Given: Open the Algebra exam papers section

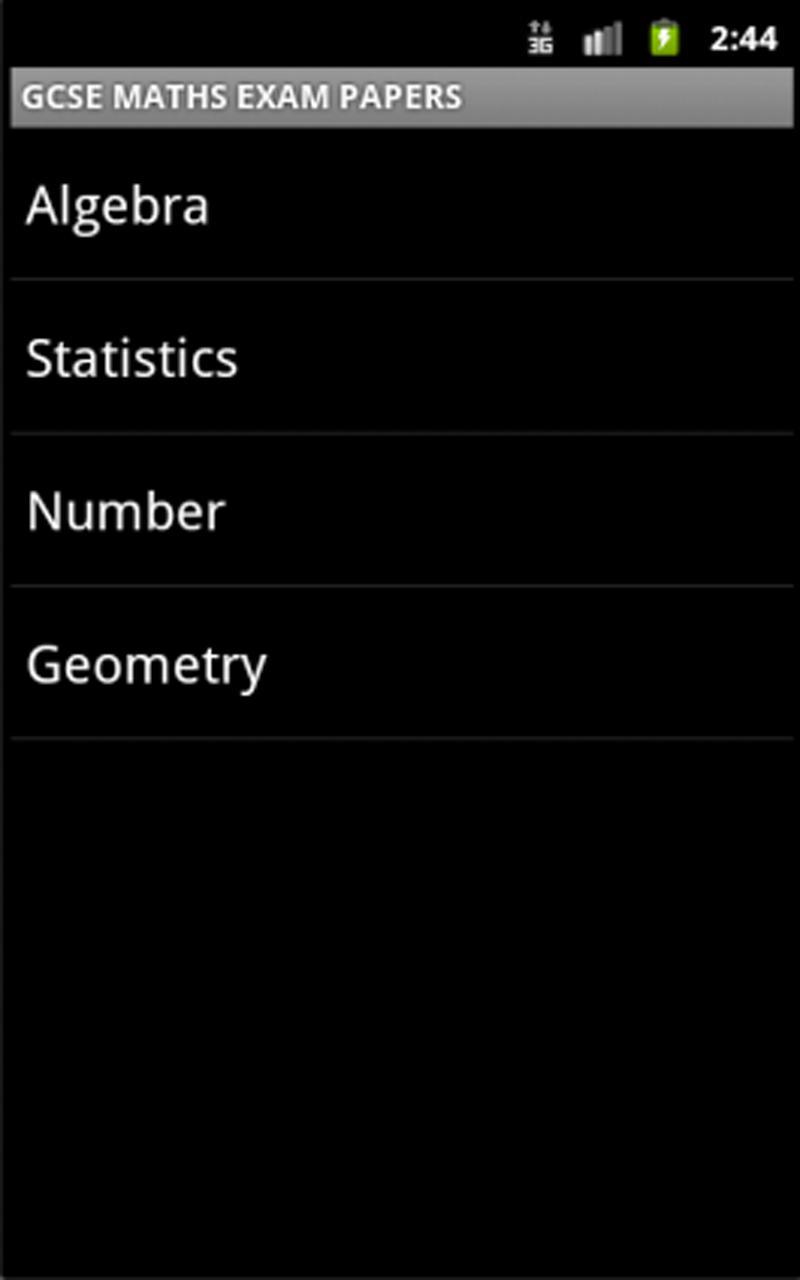Looking at the screenshot, I should (400, 203).
